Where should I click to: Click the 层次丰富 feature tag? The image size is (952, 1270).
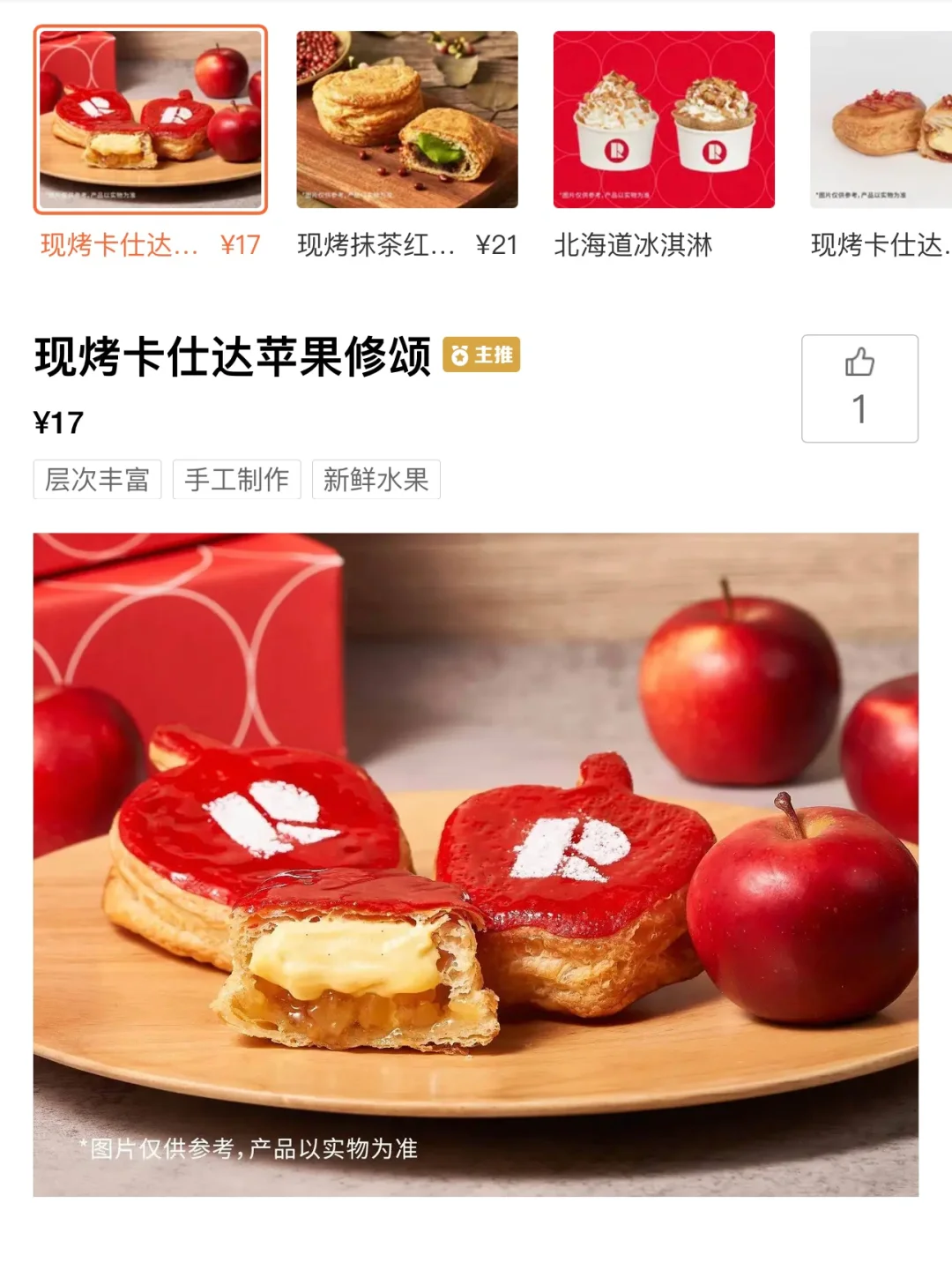[97, 480]
